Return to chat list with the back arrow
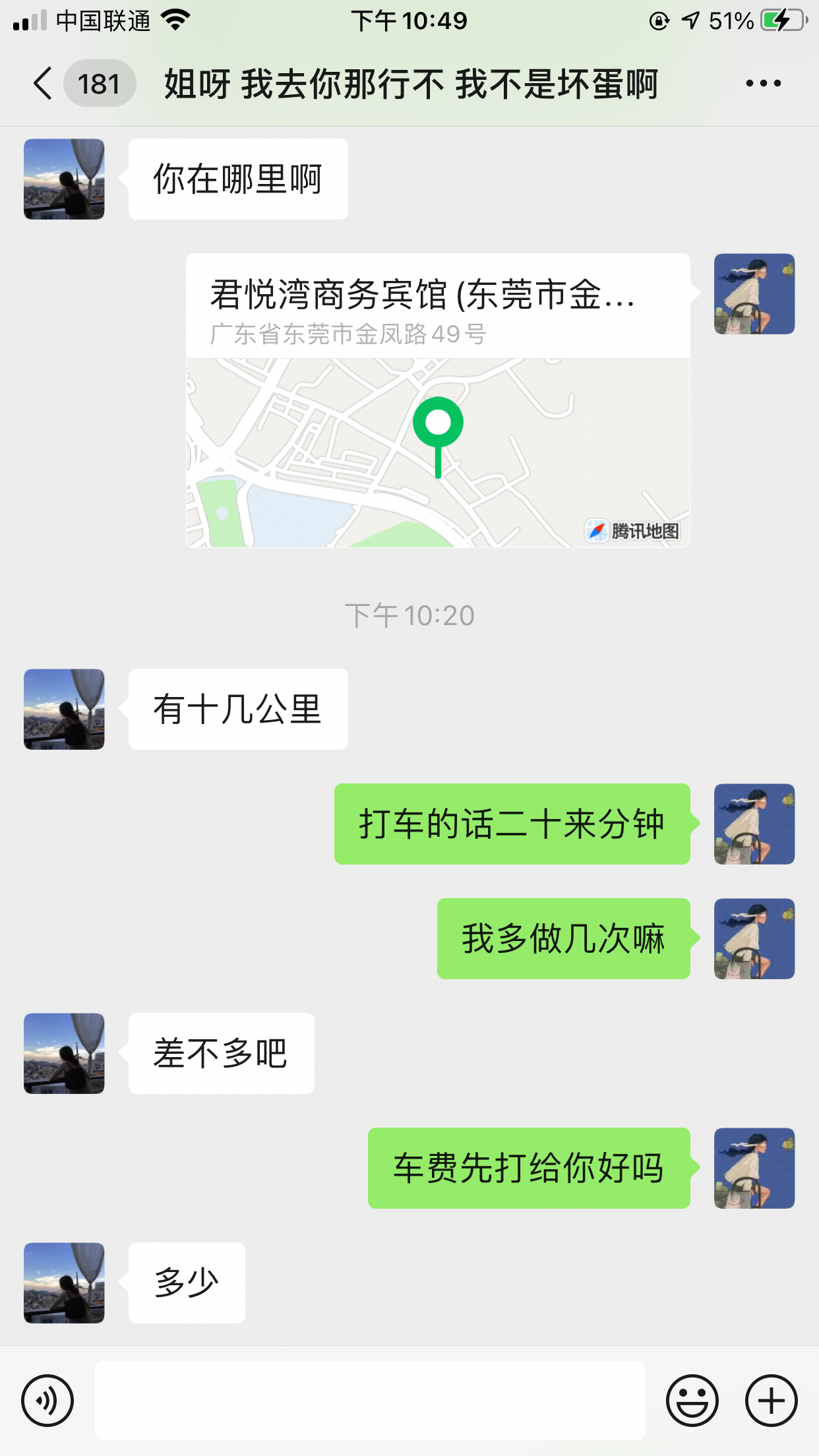This screenshot has height=1456, width=819. (42, 83)
